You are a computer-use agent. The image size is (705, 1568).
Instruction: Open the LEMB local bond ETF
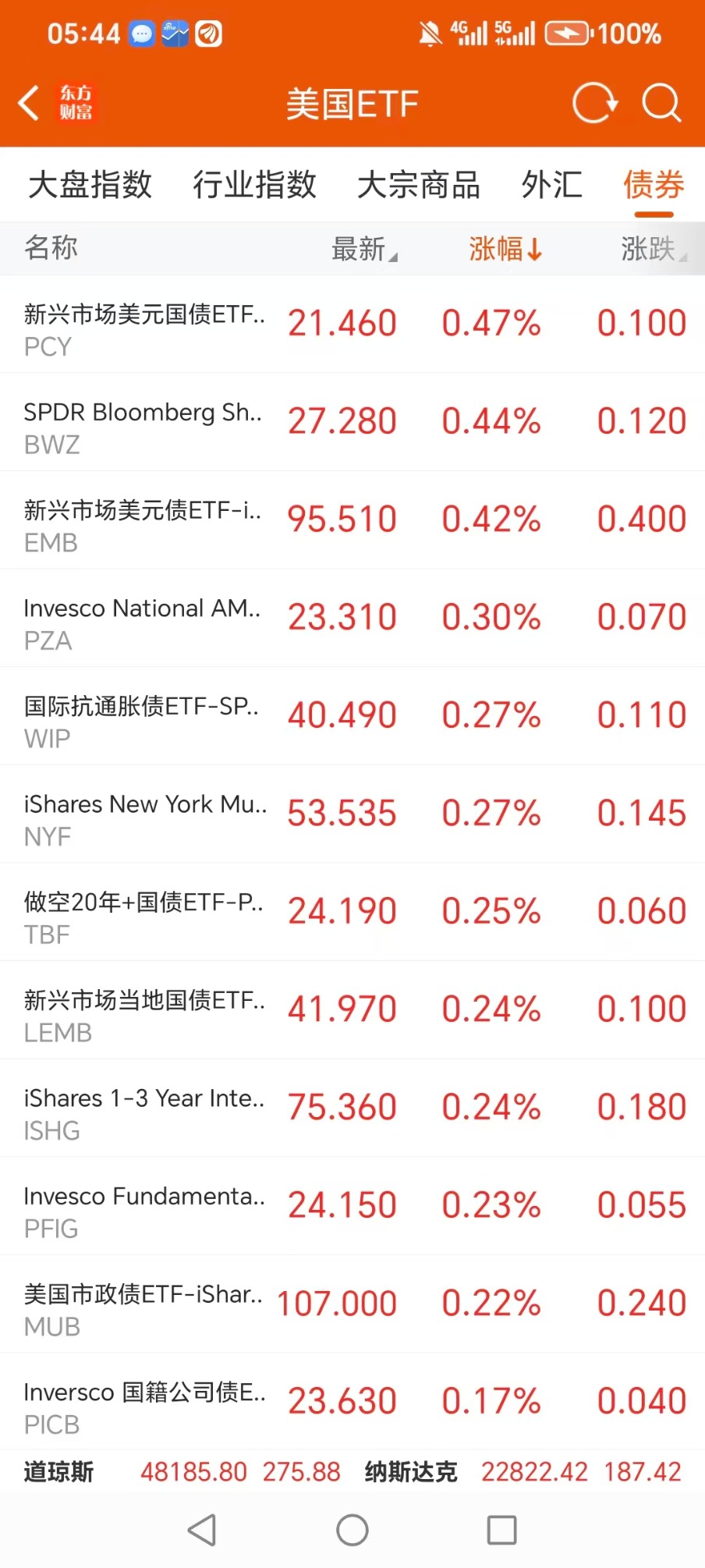[x=352, y=1010]
